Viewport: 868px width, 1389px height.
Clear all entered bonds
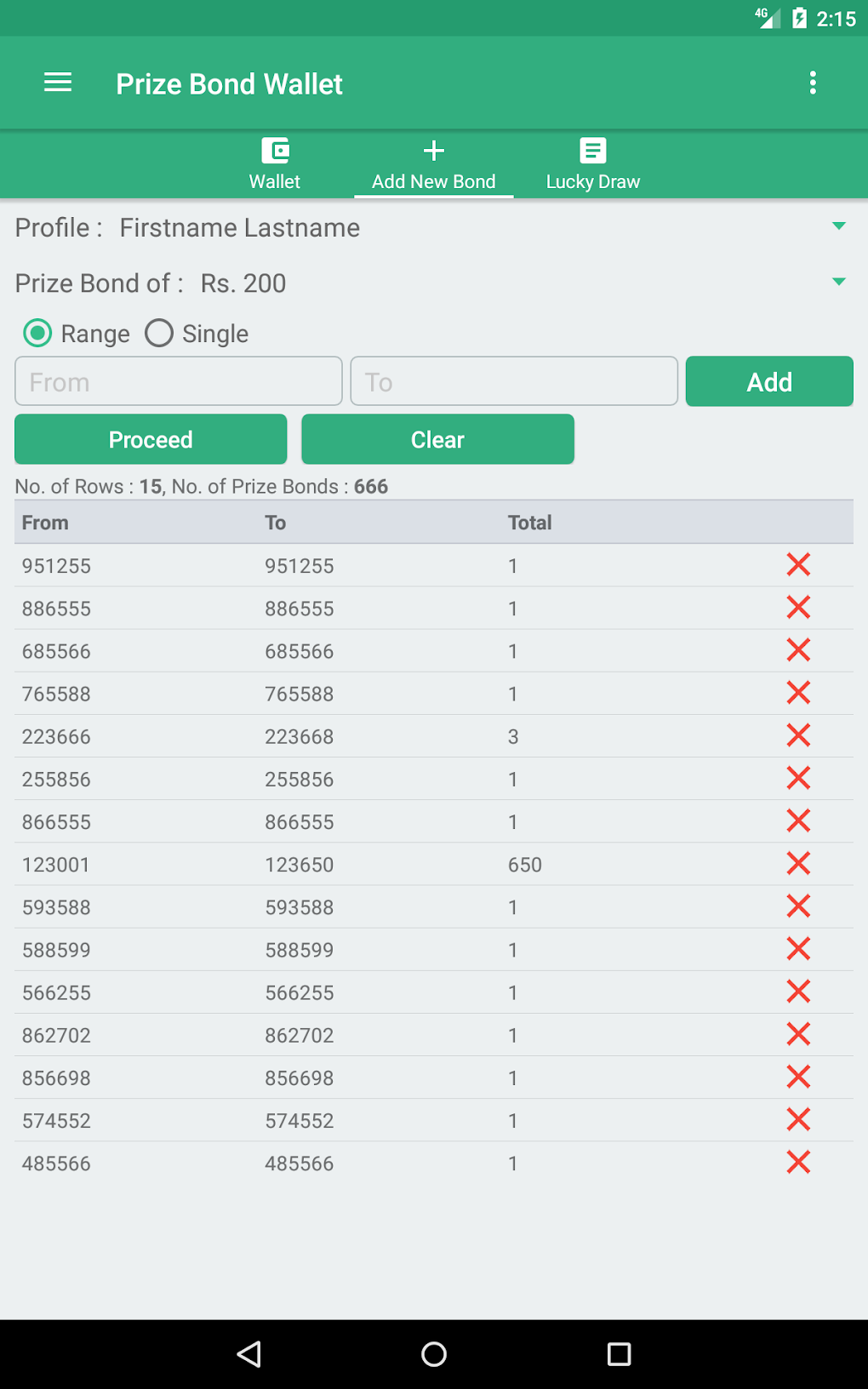coord(438,439)
